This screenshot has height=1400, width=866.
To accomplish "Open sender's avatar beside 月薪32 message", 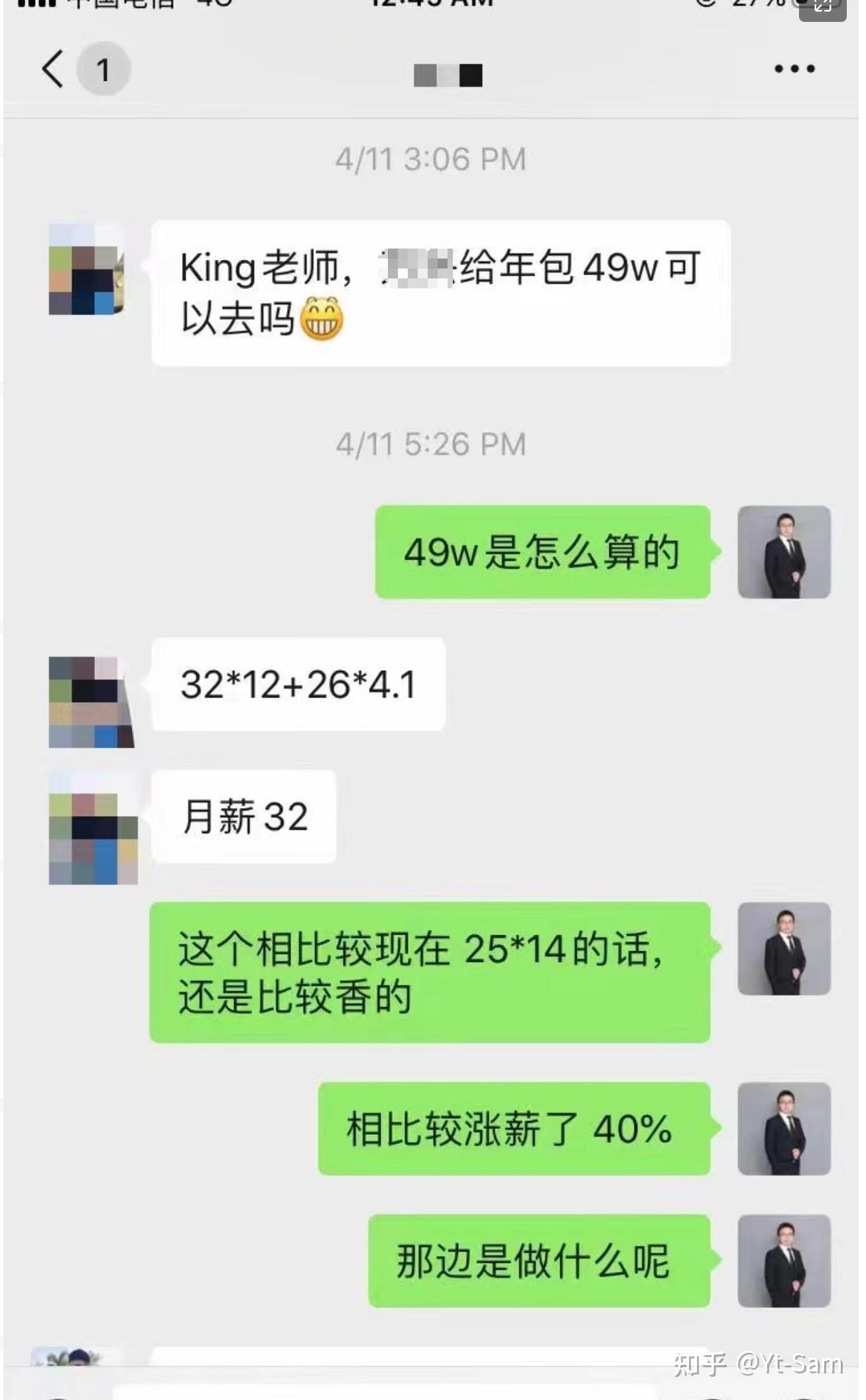I will [x=93, y=829].
